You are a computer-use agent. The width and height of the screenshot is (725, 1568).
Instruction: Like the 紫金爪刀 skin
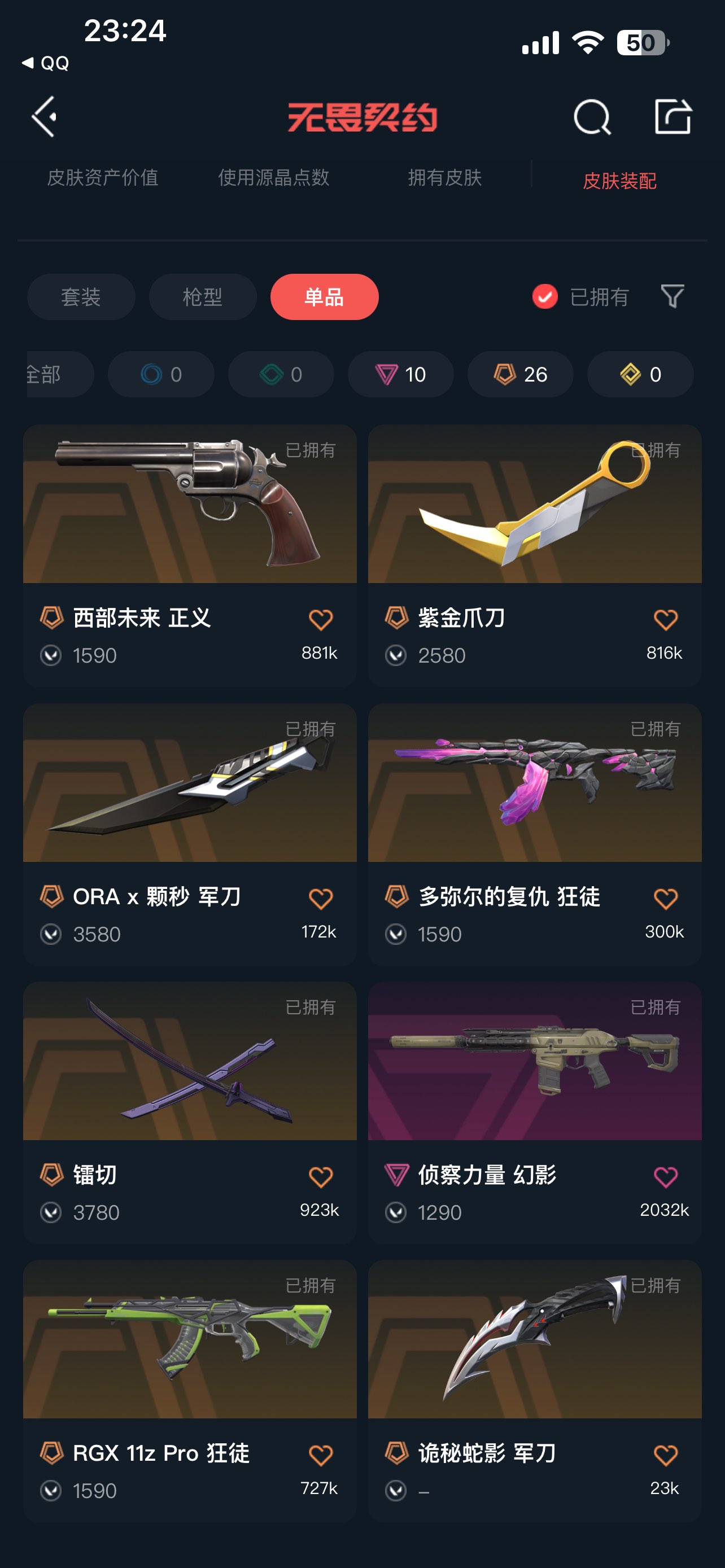point(665,620)
